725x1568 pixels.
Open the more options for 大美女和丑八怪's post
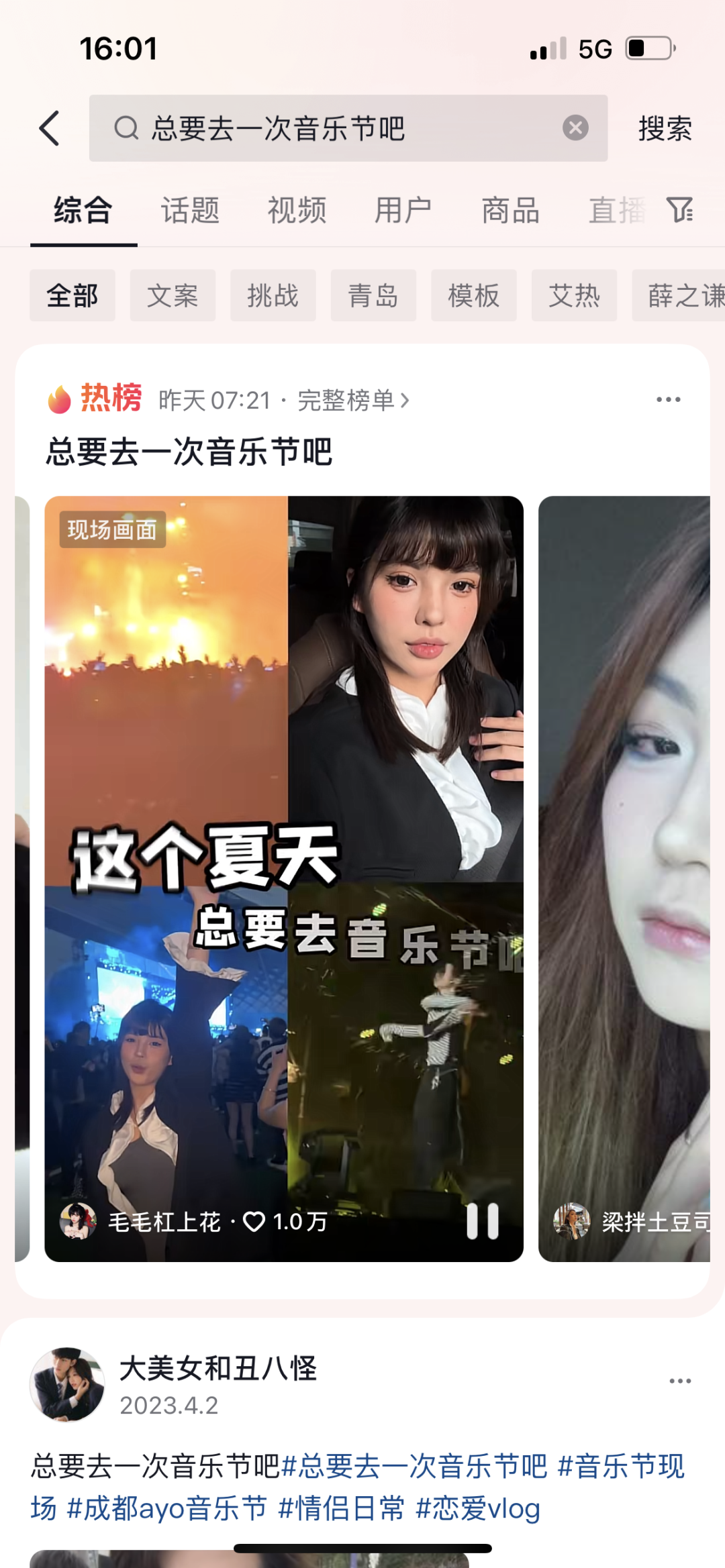(x=679, y=1381)
